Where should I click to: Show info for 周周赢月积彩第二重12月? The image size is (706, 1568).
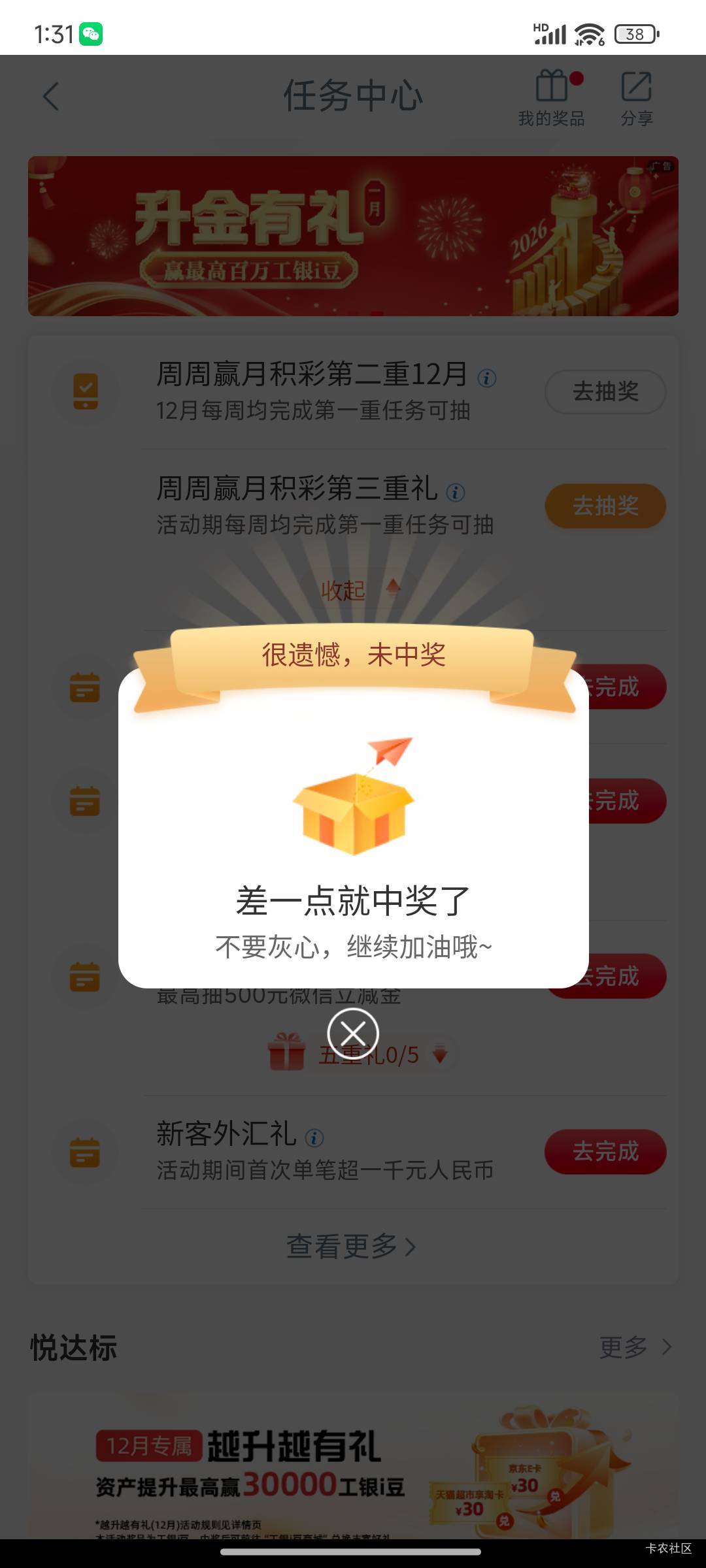click(x=487, y=378)
